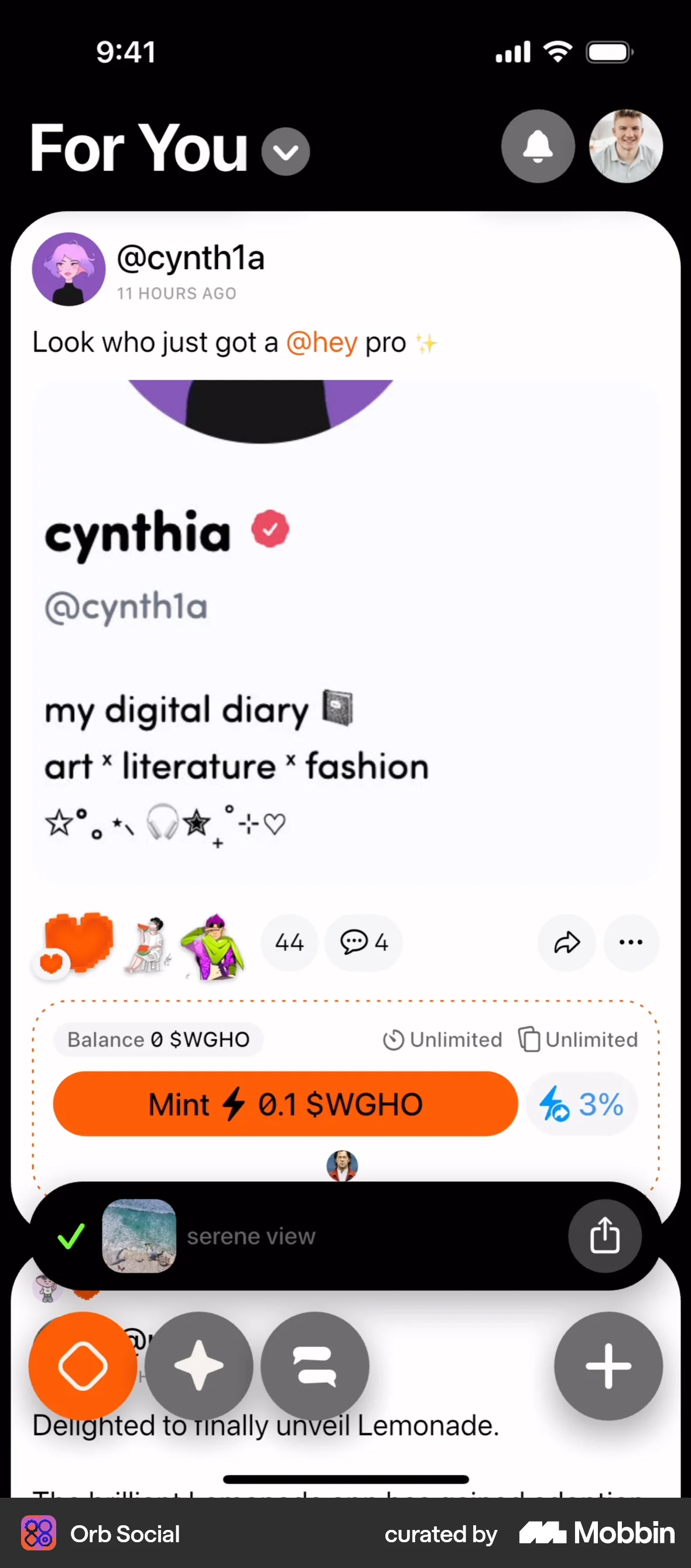Open the serene view thumbnail
Image resolution: width=691 pixels, height=1568 pixels.
139,1236
